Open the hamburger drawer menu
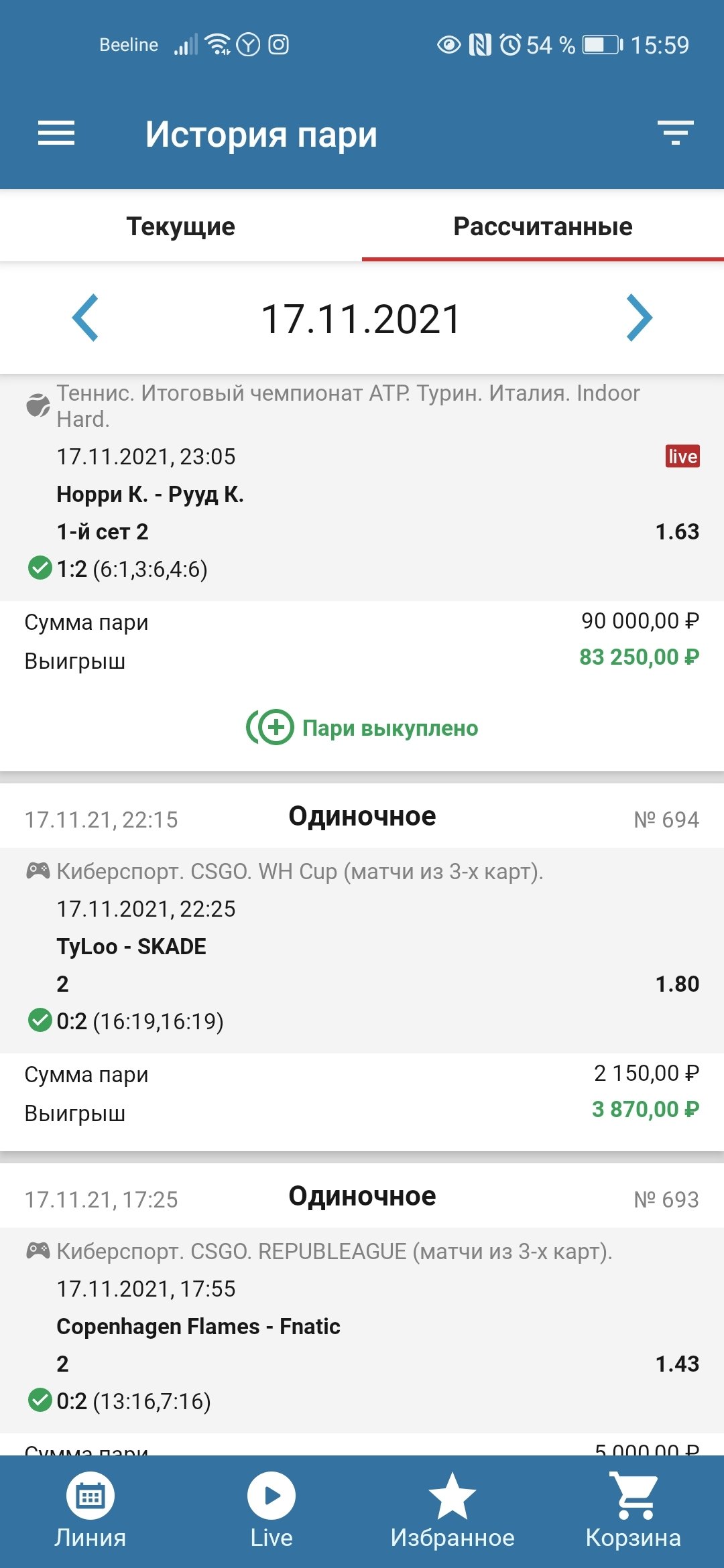 point(56,133)
